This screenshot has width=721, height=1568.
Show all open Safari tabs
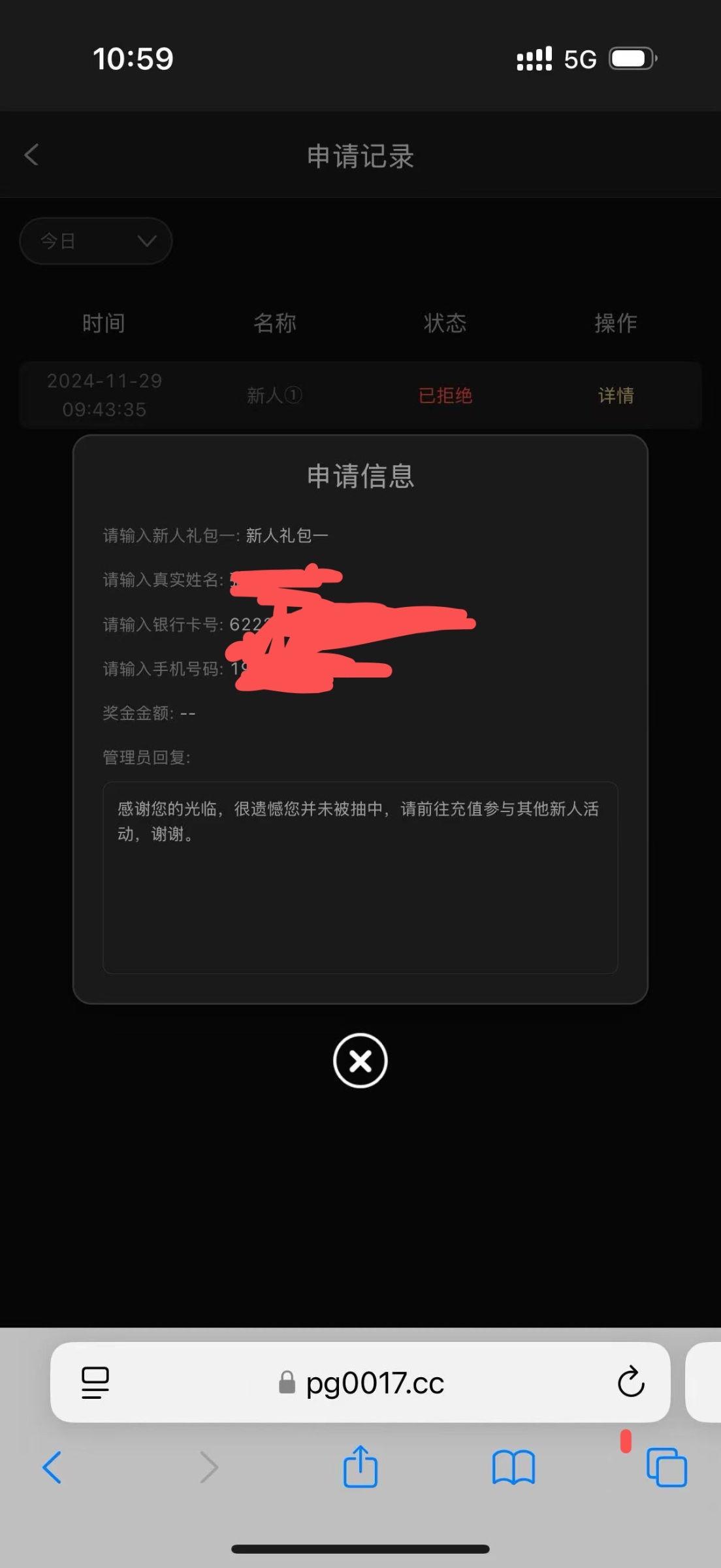(x=666, y=1467)
